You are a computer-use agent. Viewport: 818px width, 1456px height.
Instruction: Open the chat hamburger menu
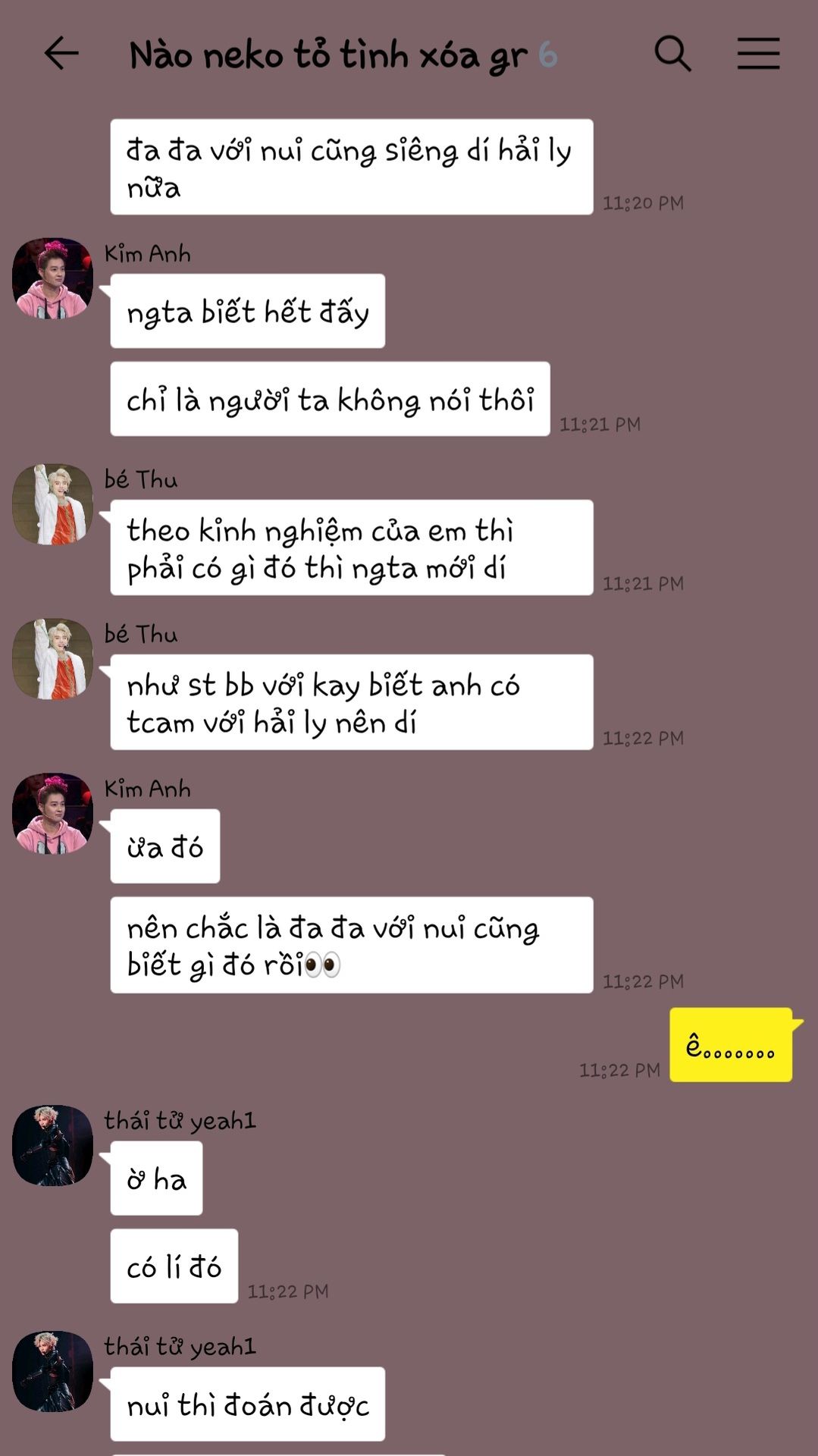pyautogui.click(x=758, y=54)
